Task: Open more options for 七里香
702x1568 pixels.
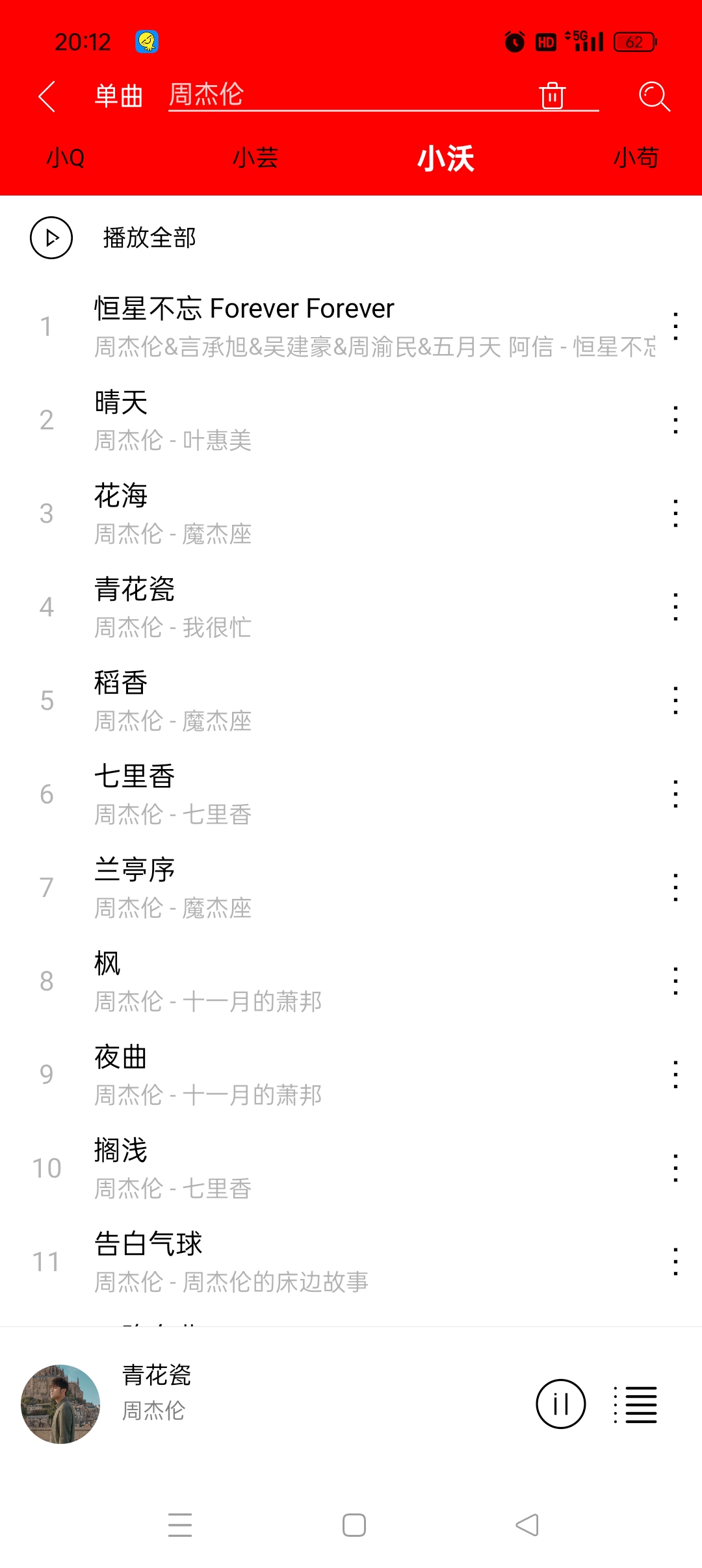Action: pos(675,794)
